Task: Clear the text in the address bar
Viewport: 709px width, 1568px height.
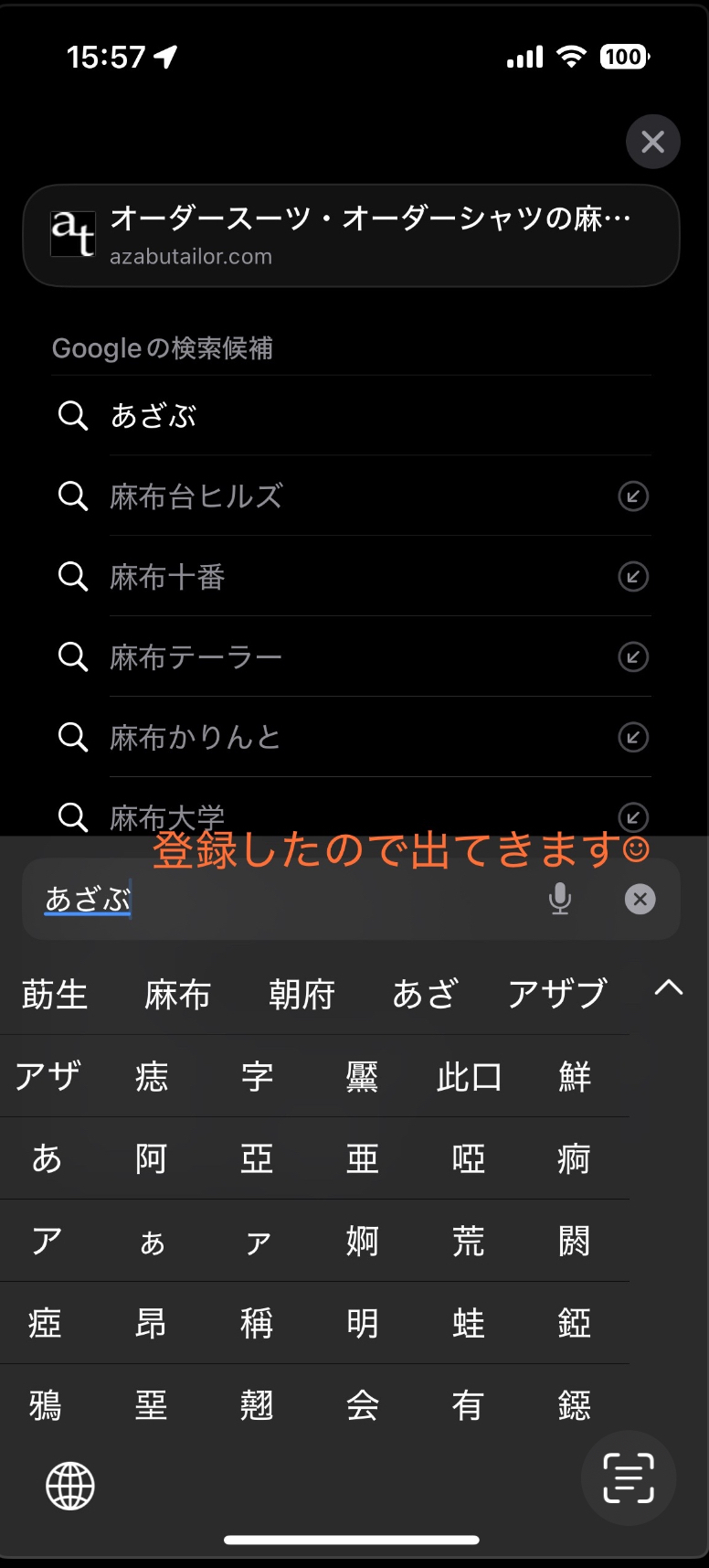Action: (x=640, y=899)
